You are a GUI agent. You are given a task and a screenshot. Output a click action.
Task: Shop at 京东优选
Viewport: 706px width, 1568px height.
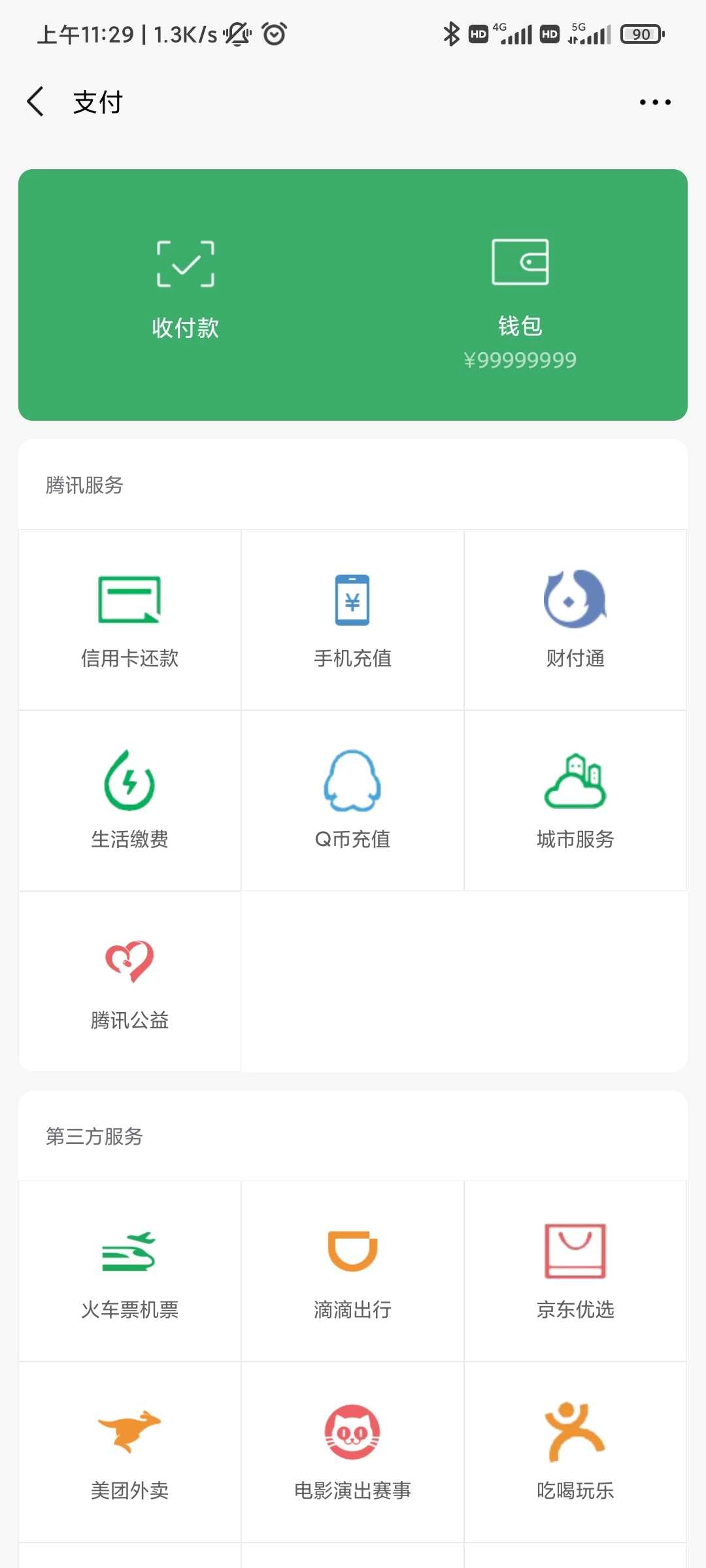click(575, 1271)
